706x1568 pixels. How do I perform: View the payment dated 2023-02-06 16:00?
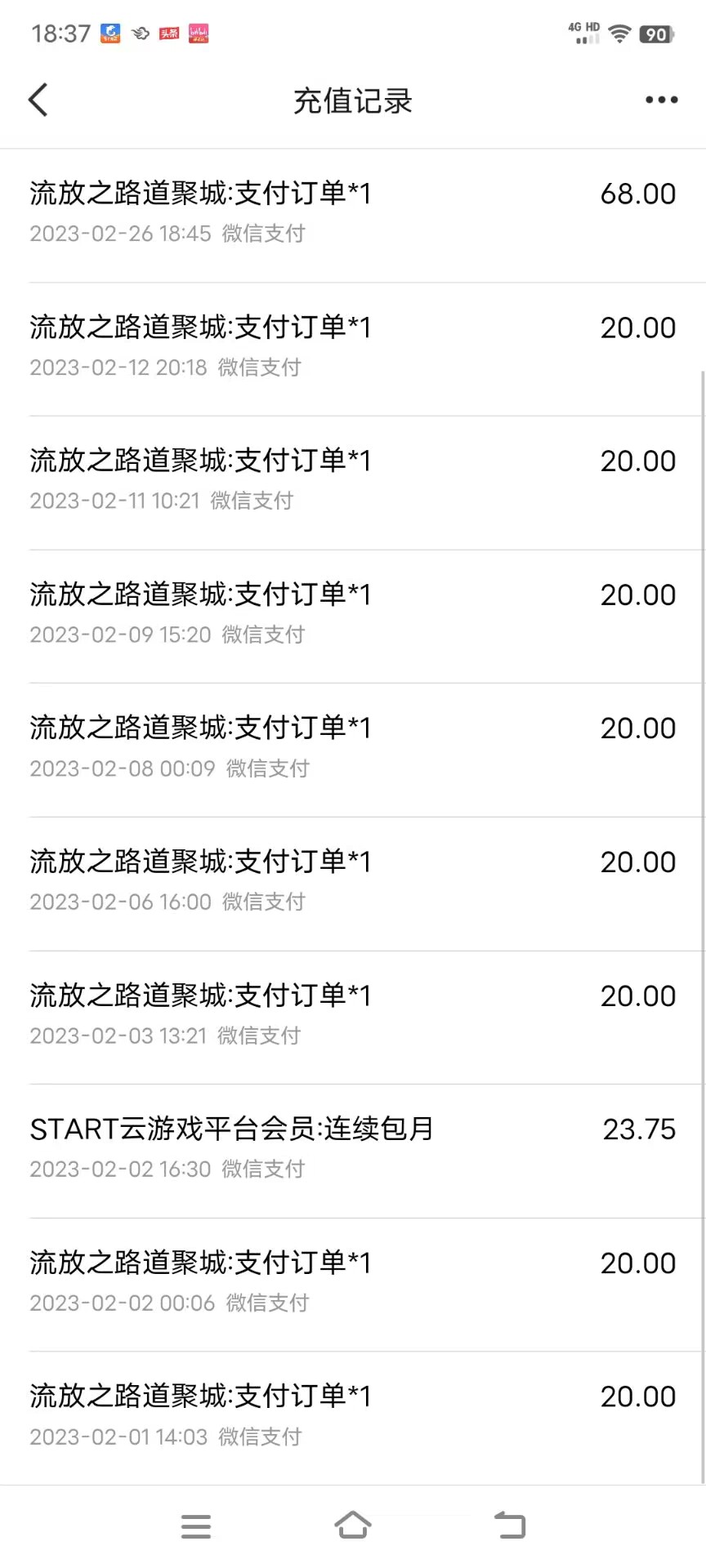tap(353, 884)
